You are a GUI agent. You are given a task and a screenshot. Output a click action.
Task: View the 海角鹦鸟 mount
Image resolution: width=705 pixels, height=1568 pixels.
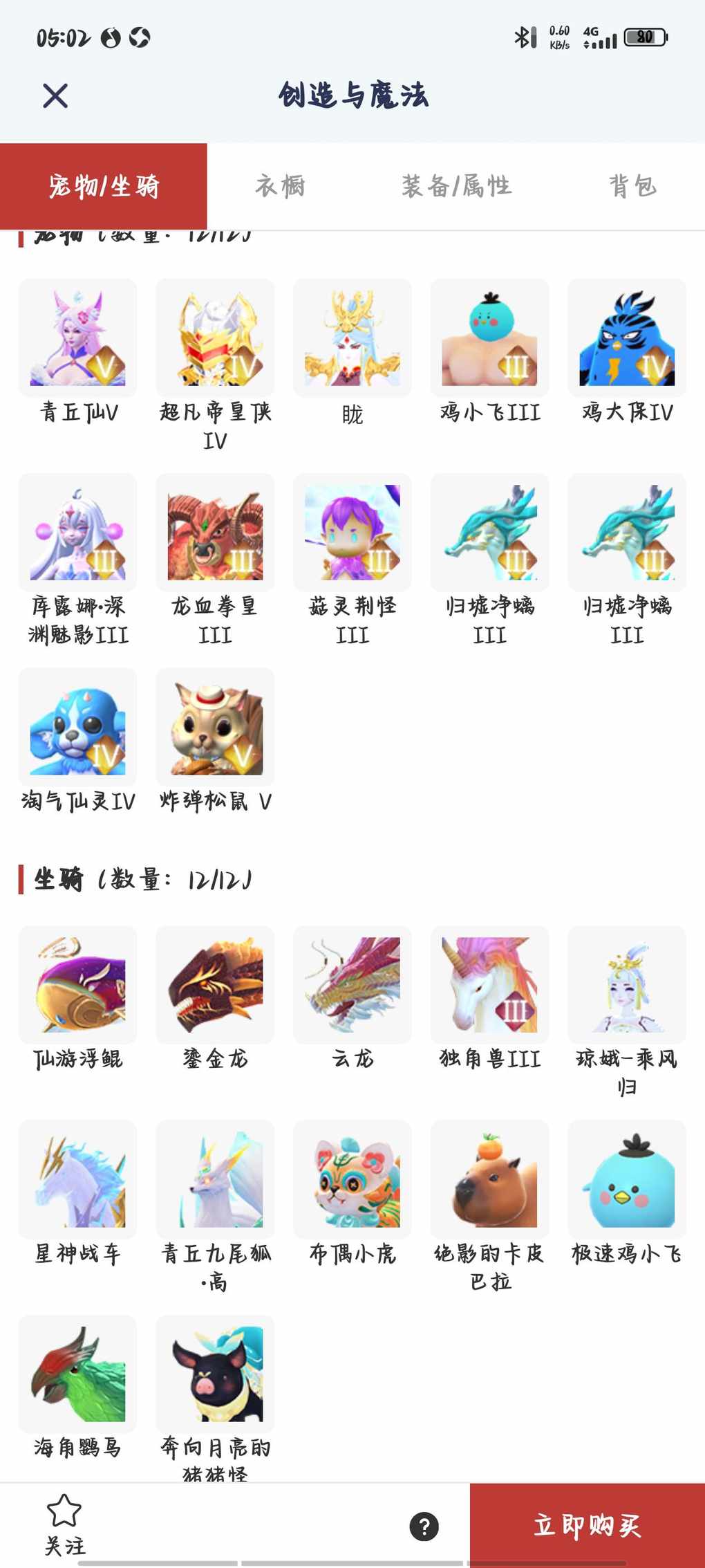[x=77, y=1374]
